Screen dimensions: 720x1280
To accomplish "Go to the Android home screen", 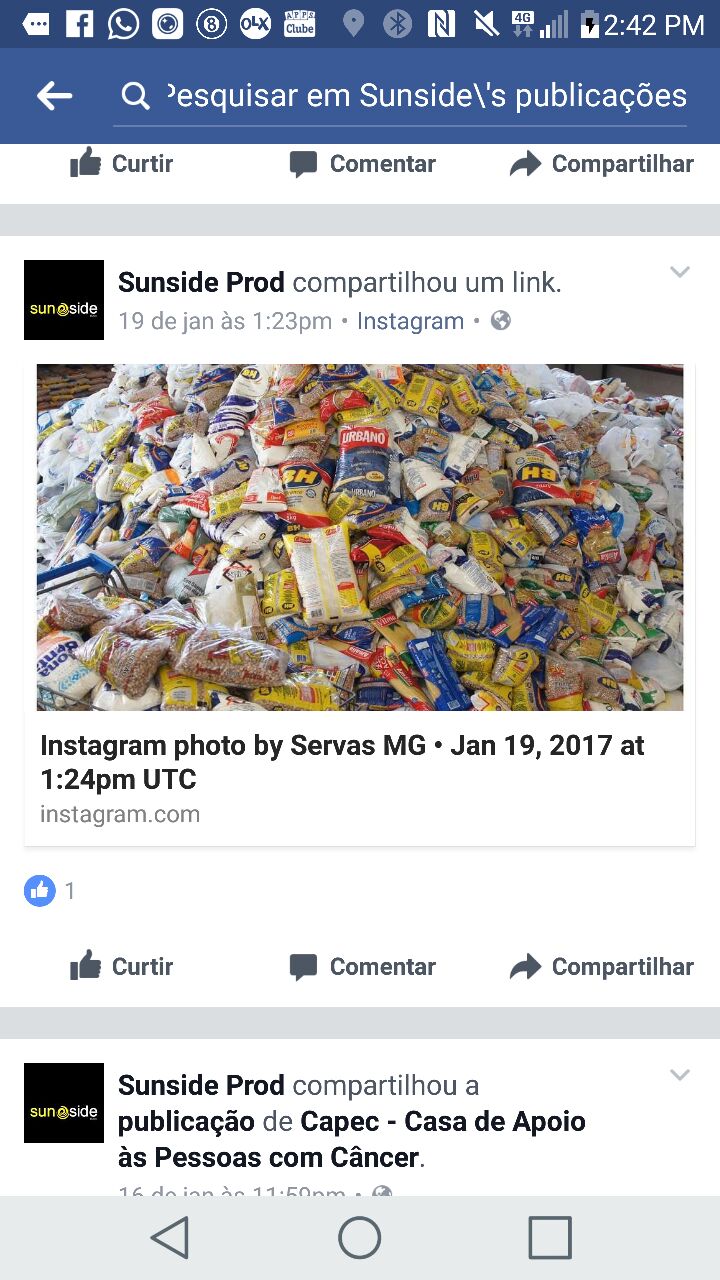I will point(360,1238).
